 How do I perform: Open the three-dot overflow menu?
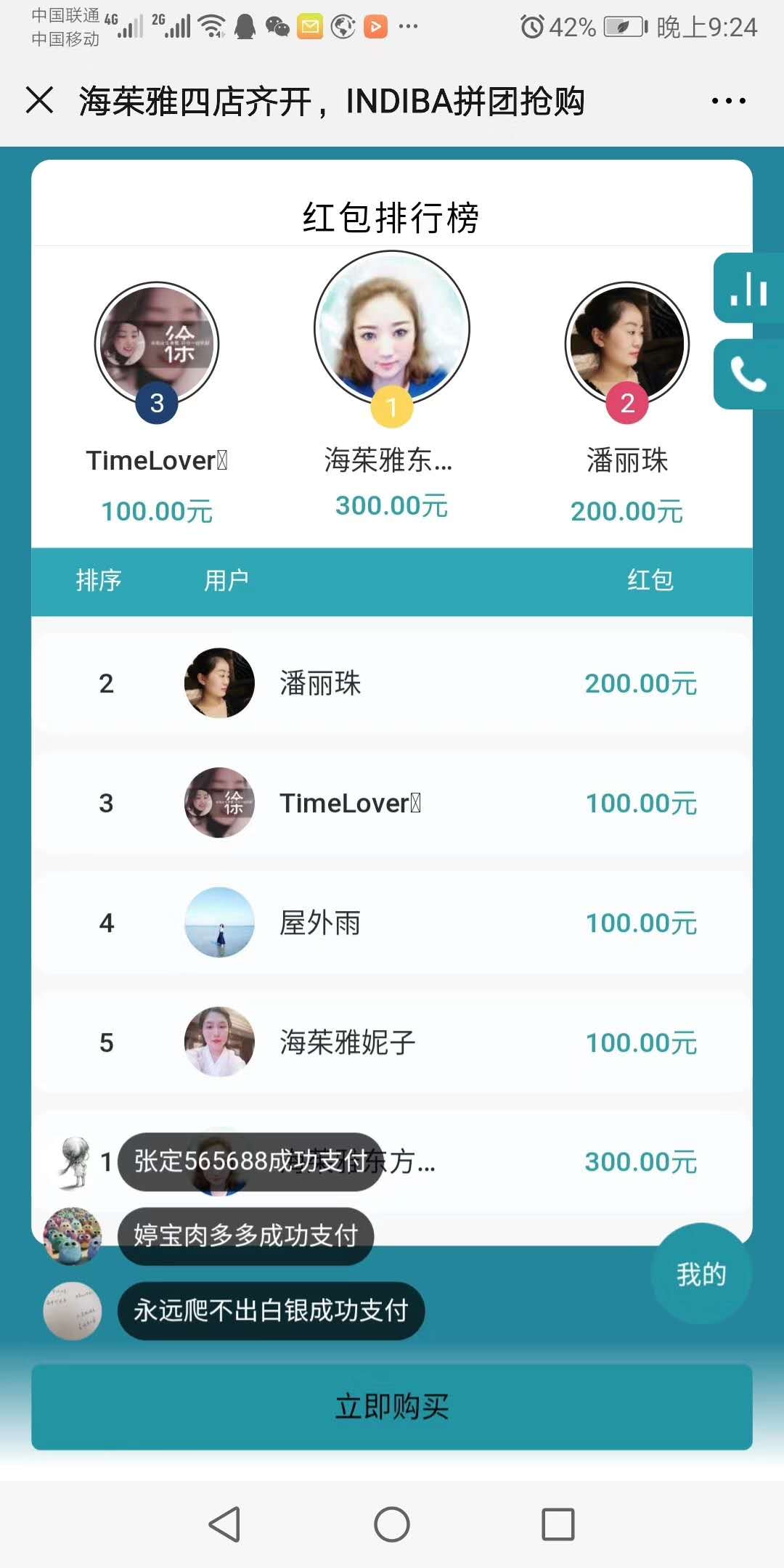pyautogui.click(x=728, y=101)
